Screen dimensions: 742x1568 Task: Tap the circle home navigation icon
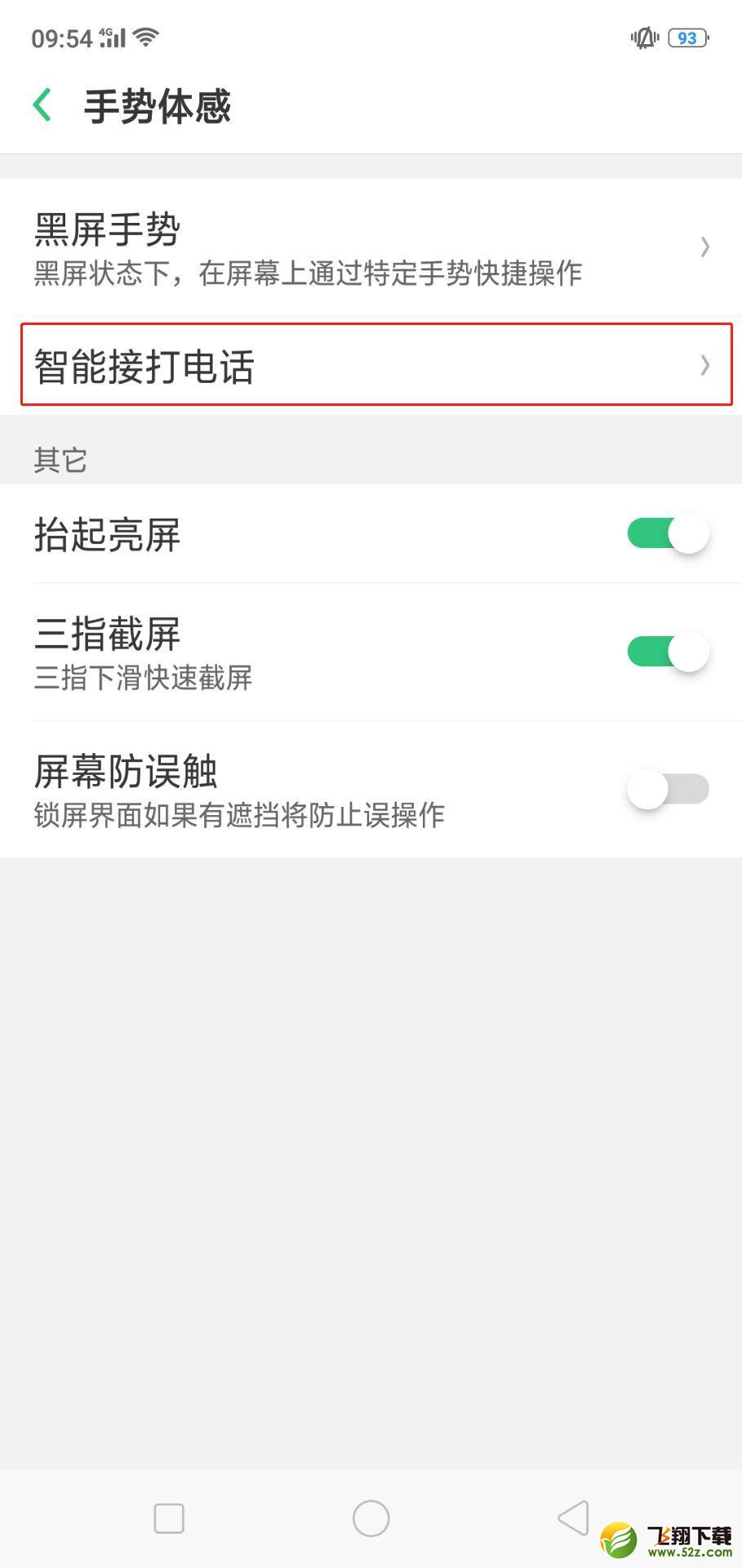(370, 1517)
